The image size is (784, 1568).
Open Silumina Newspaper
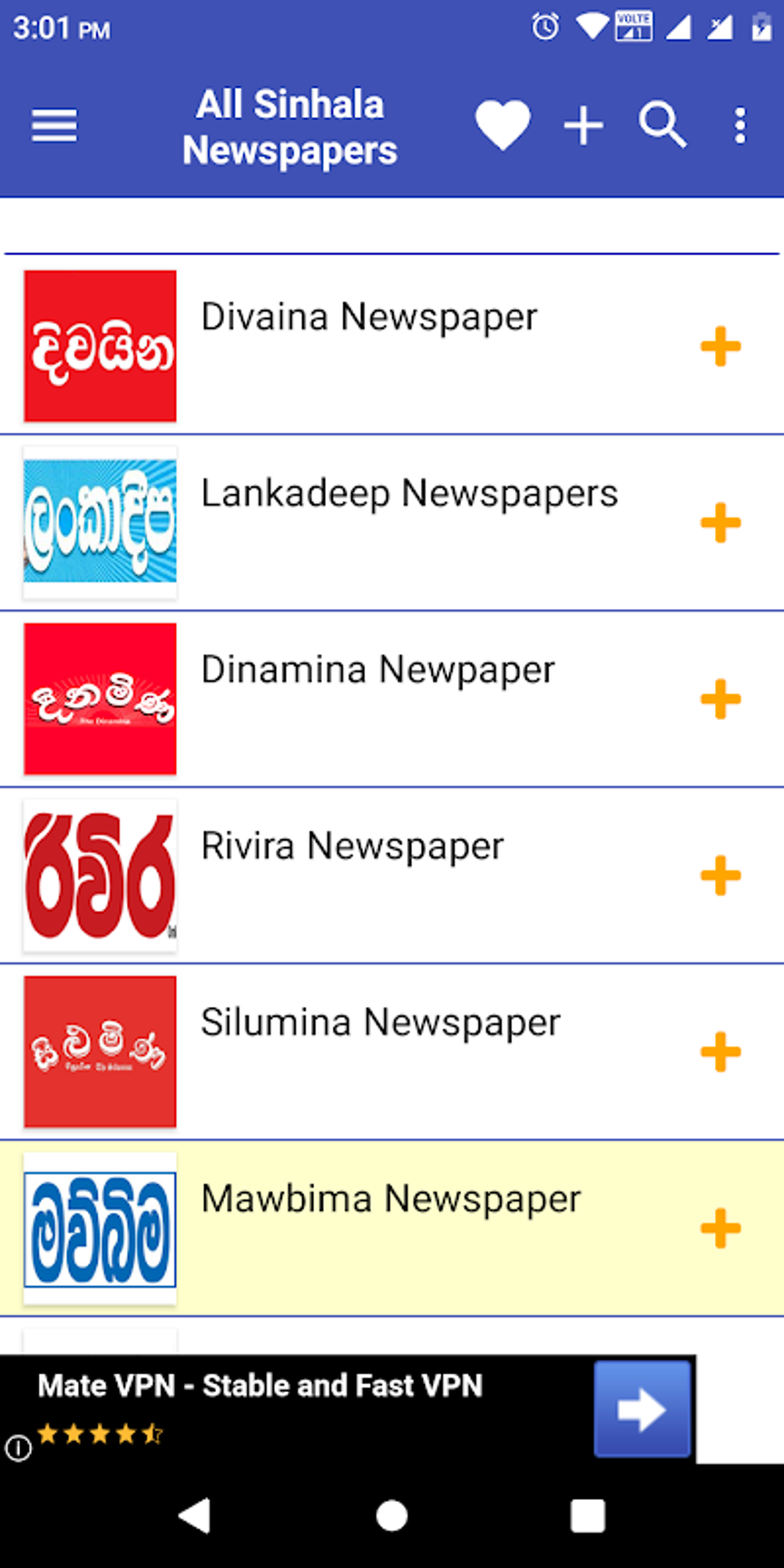(x=380, y=1022)
